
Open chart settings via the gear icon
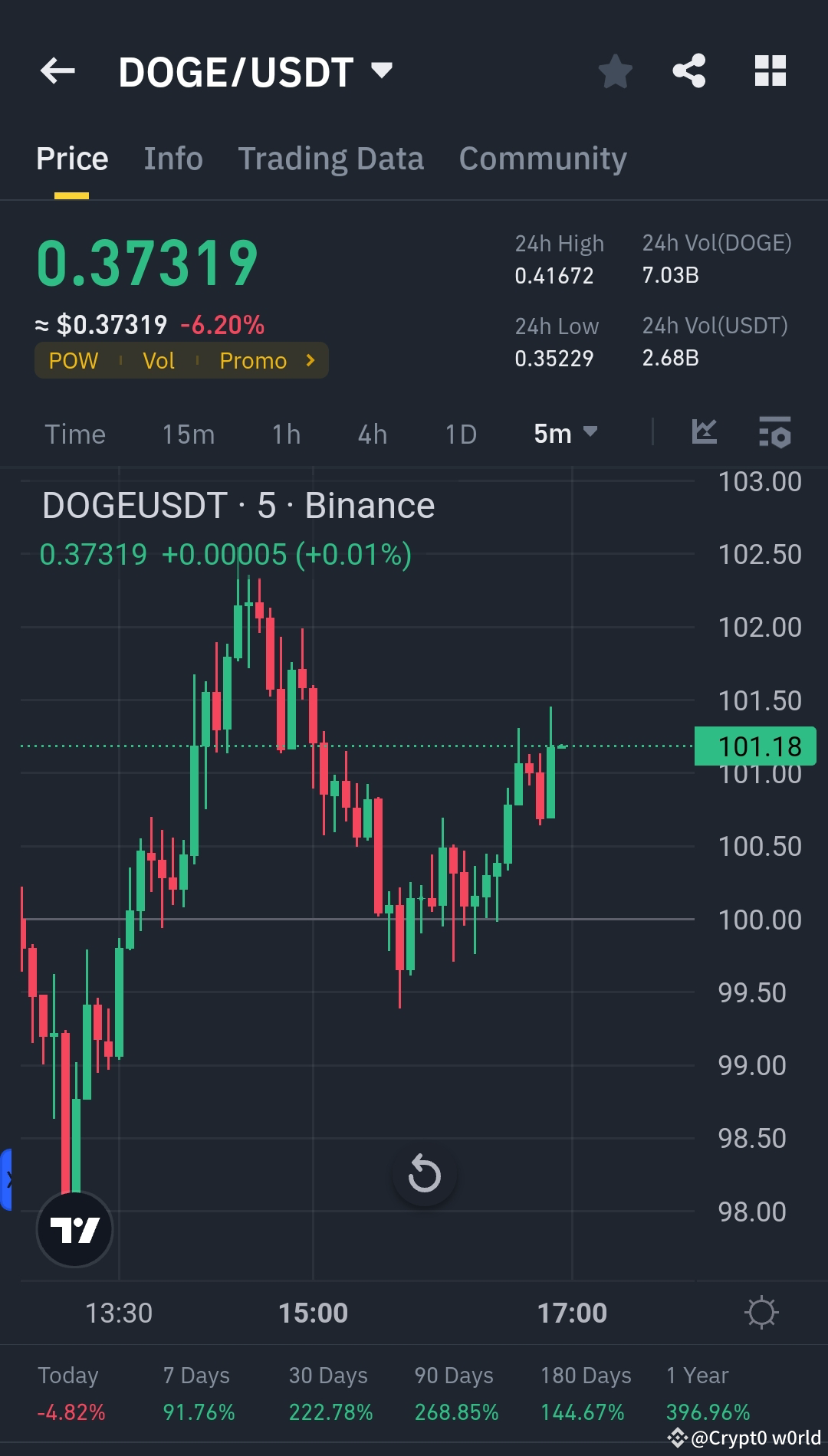762,1312
